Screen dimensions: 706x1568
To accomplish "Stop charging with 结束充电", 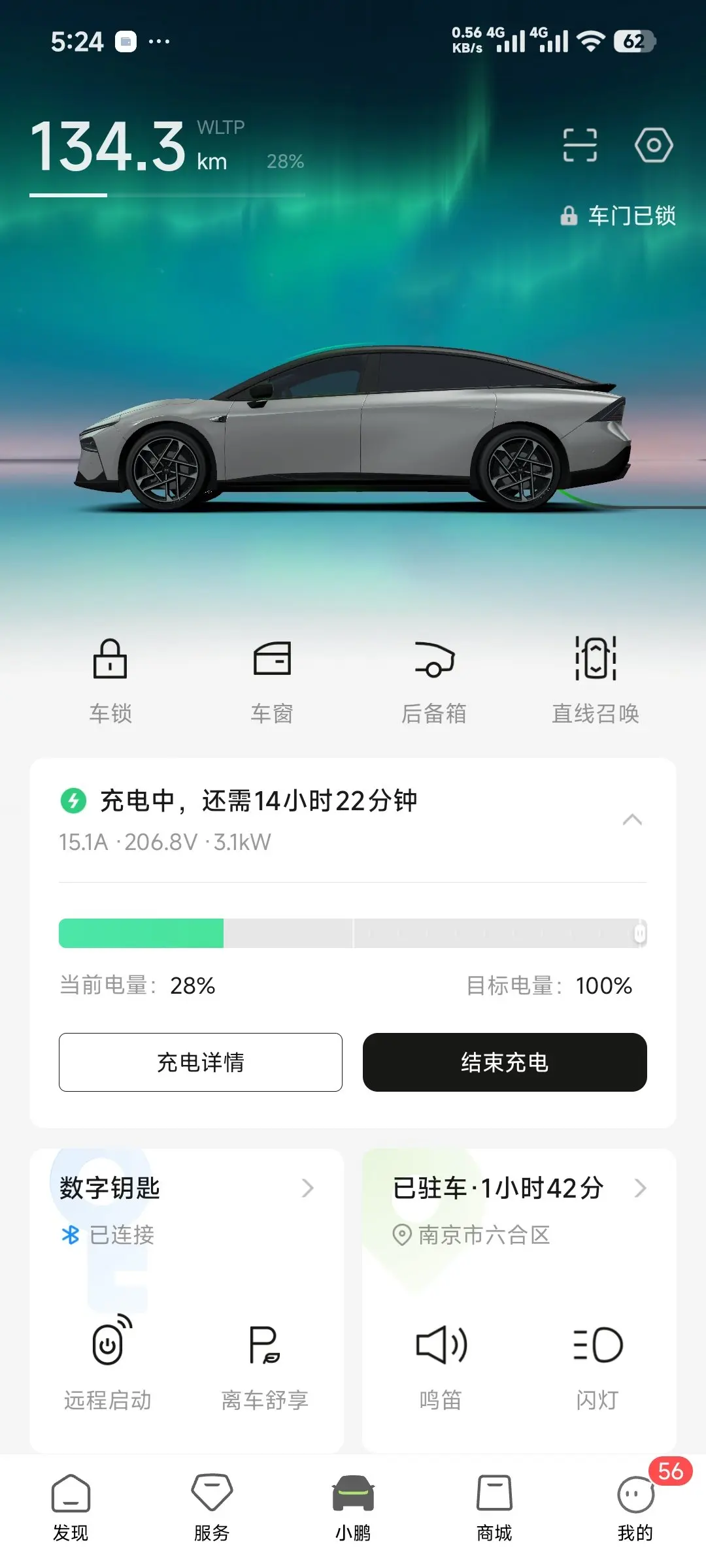I will [505, 1062].
